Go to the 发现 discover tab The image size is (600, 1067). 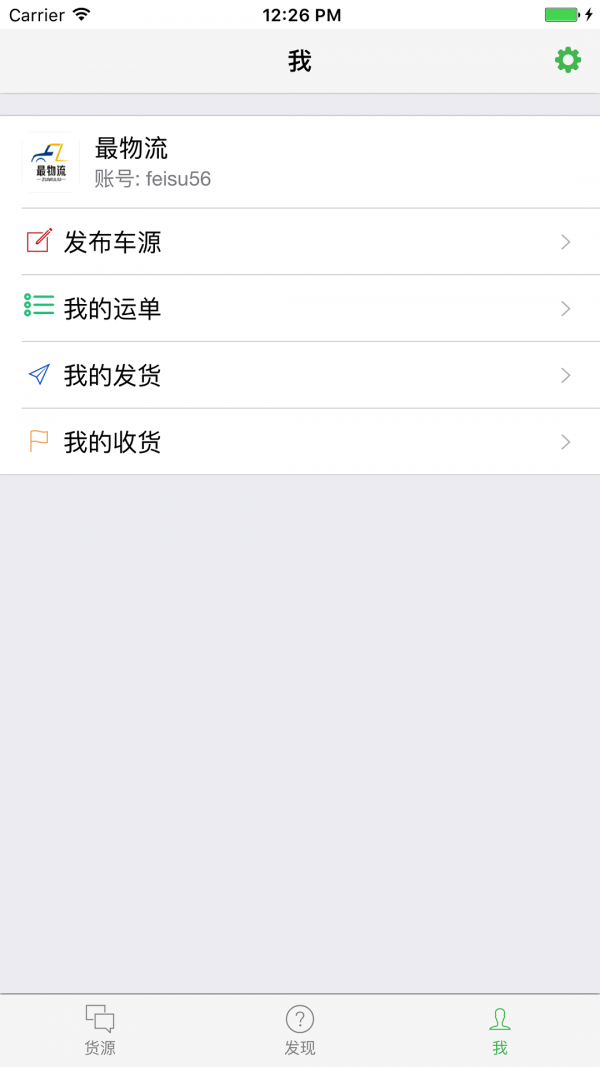coord(300,1030)
